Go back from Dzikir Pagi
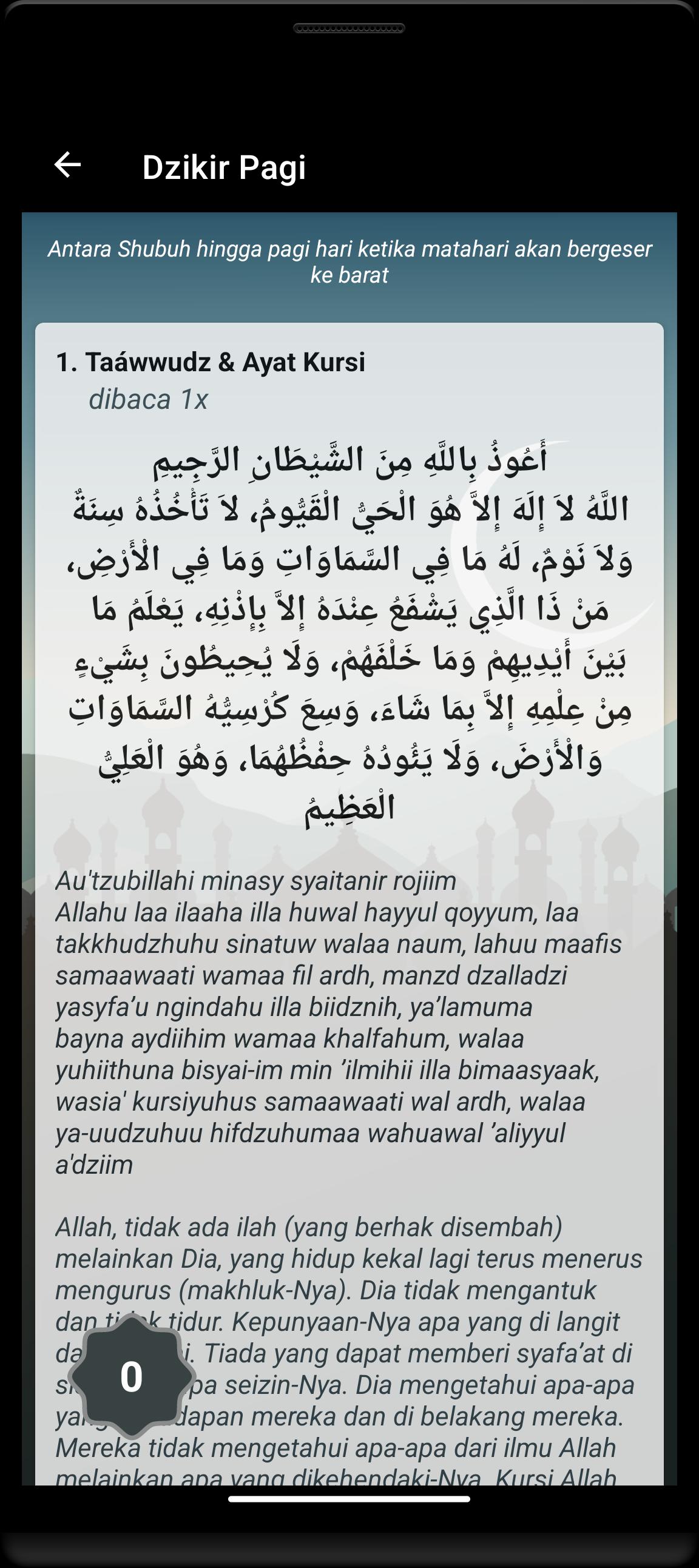 67,165
